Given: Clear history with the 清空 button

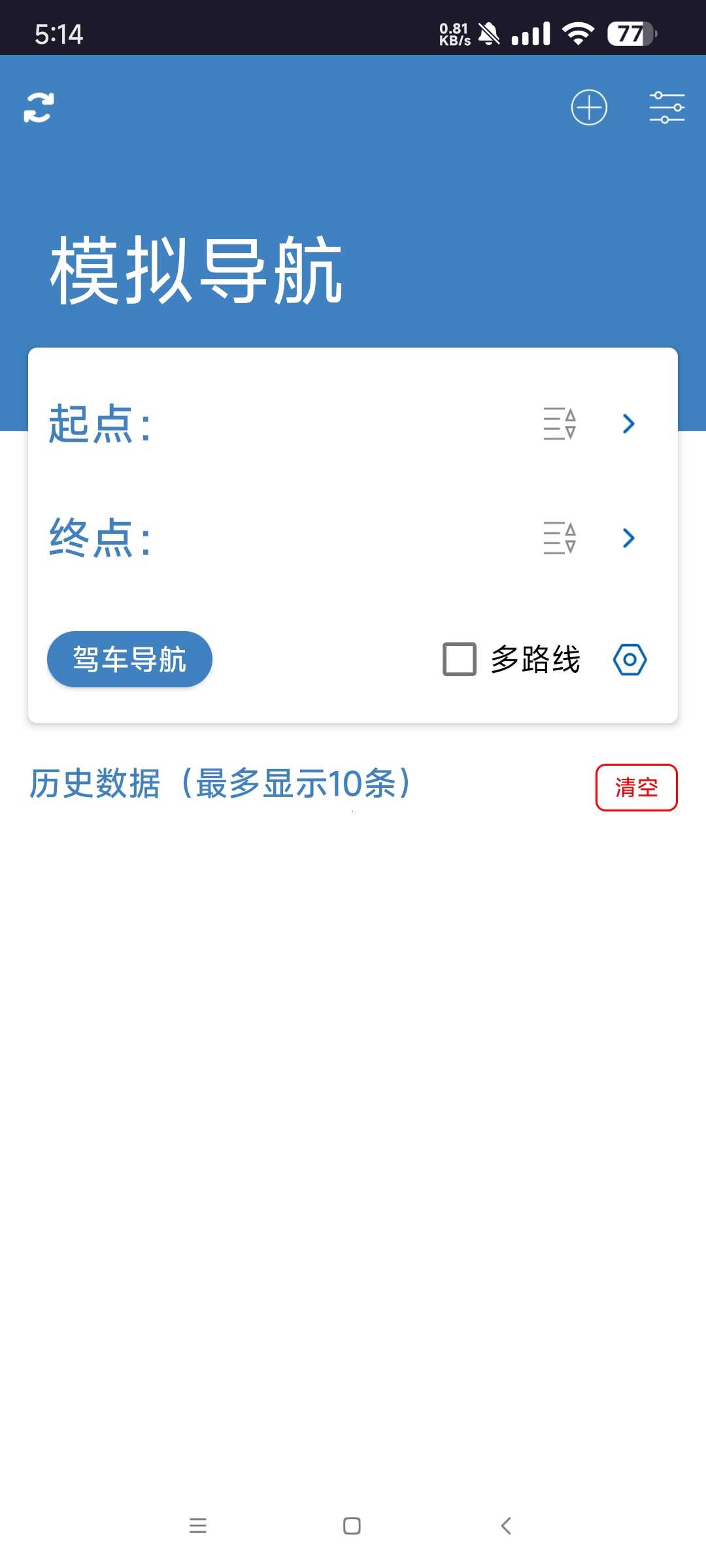Looking at the screenshot, I should click(636, 787).
